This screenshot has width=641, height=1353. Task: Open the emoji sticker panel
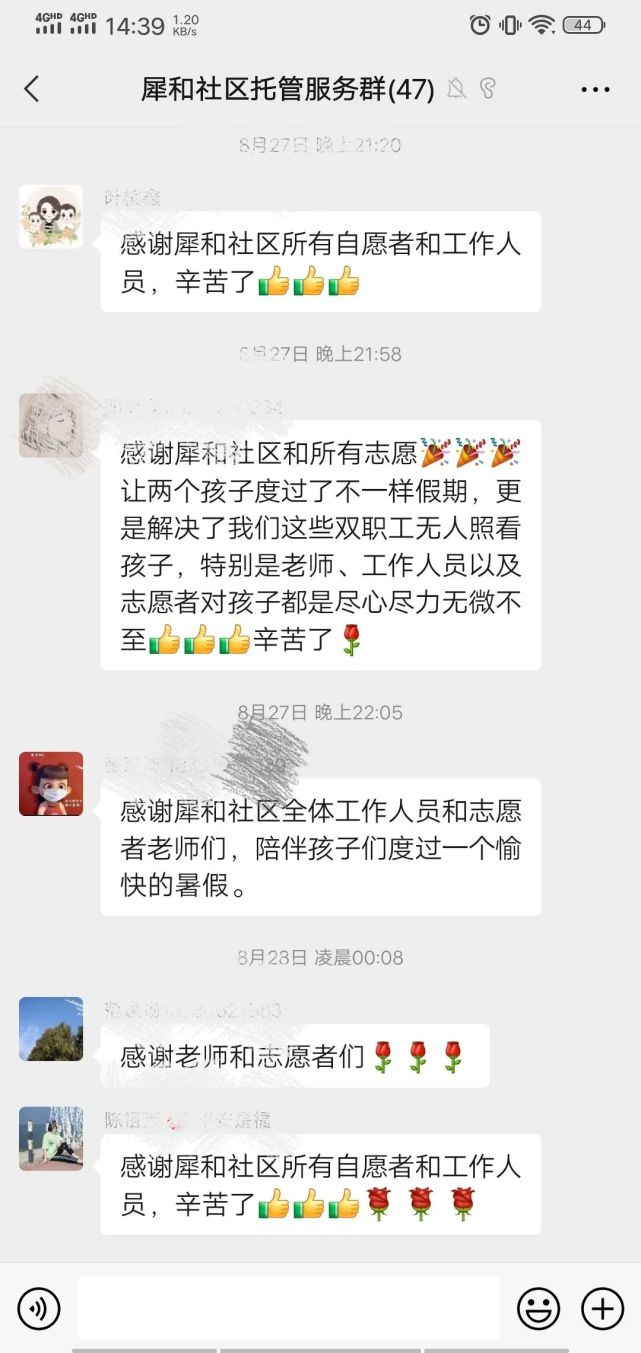click(x=538, y=1308)
